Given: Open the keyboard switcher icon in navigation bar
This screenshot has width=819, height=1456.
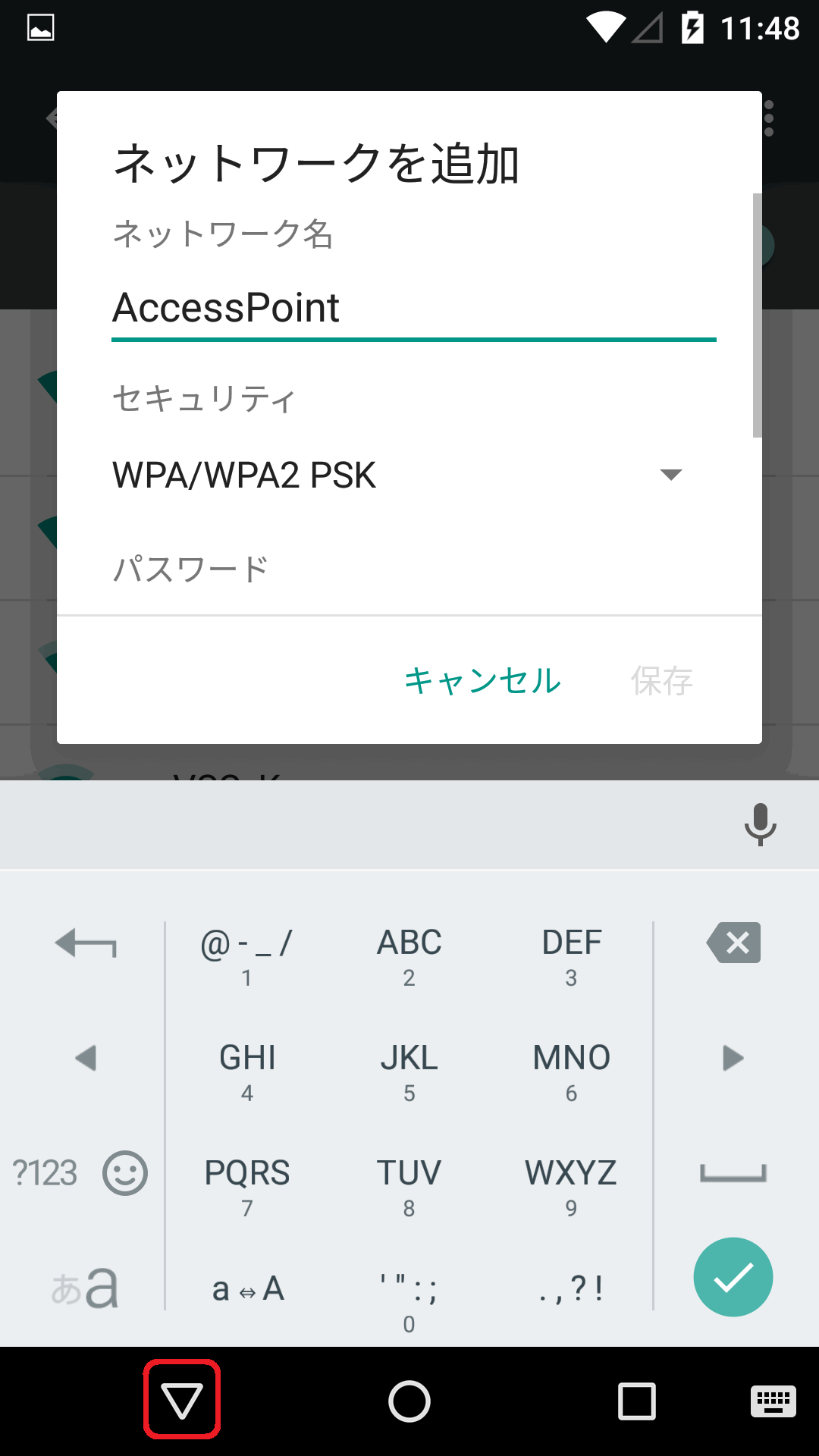Looking at the screenshot, I should [773, 1401].
